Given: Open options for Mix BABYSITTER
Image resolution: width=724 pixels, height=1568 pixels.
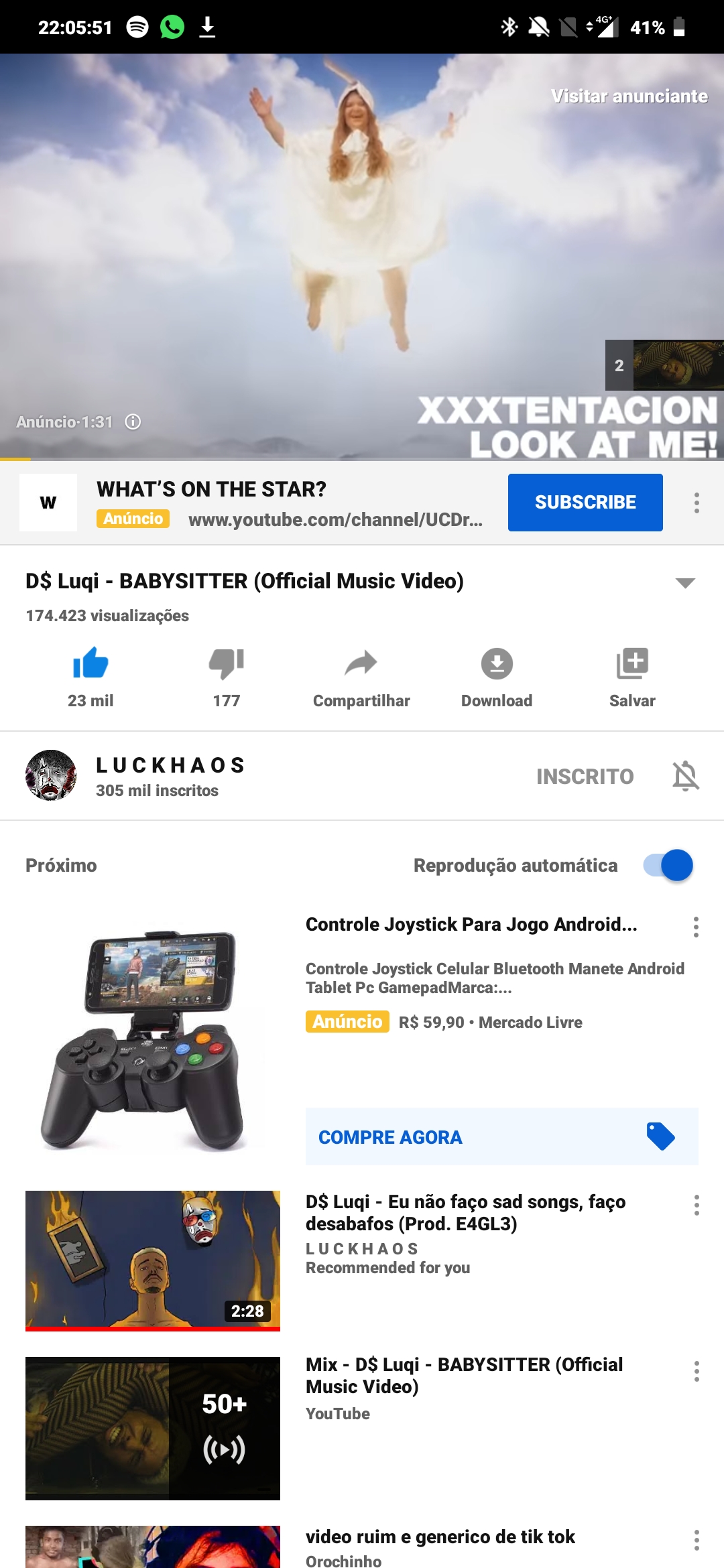Looking at the screenshot, I should tap(697, 1371).
